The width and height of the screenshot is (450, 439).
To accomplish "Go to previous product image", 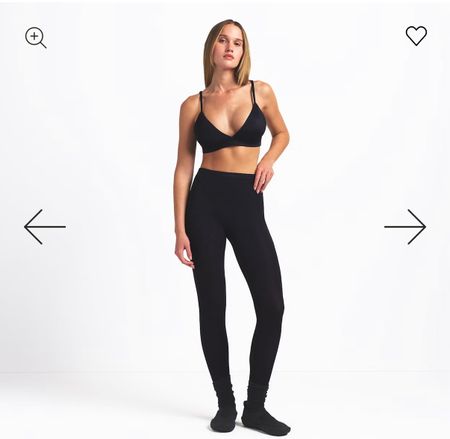I will 45,227.
